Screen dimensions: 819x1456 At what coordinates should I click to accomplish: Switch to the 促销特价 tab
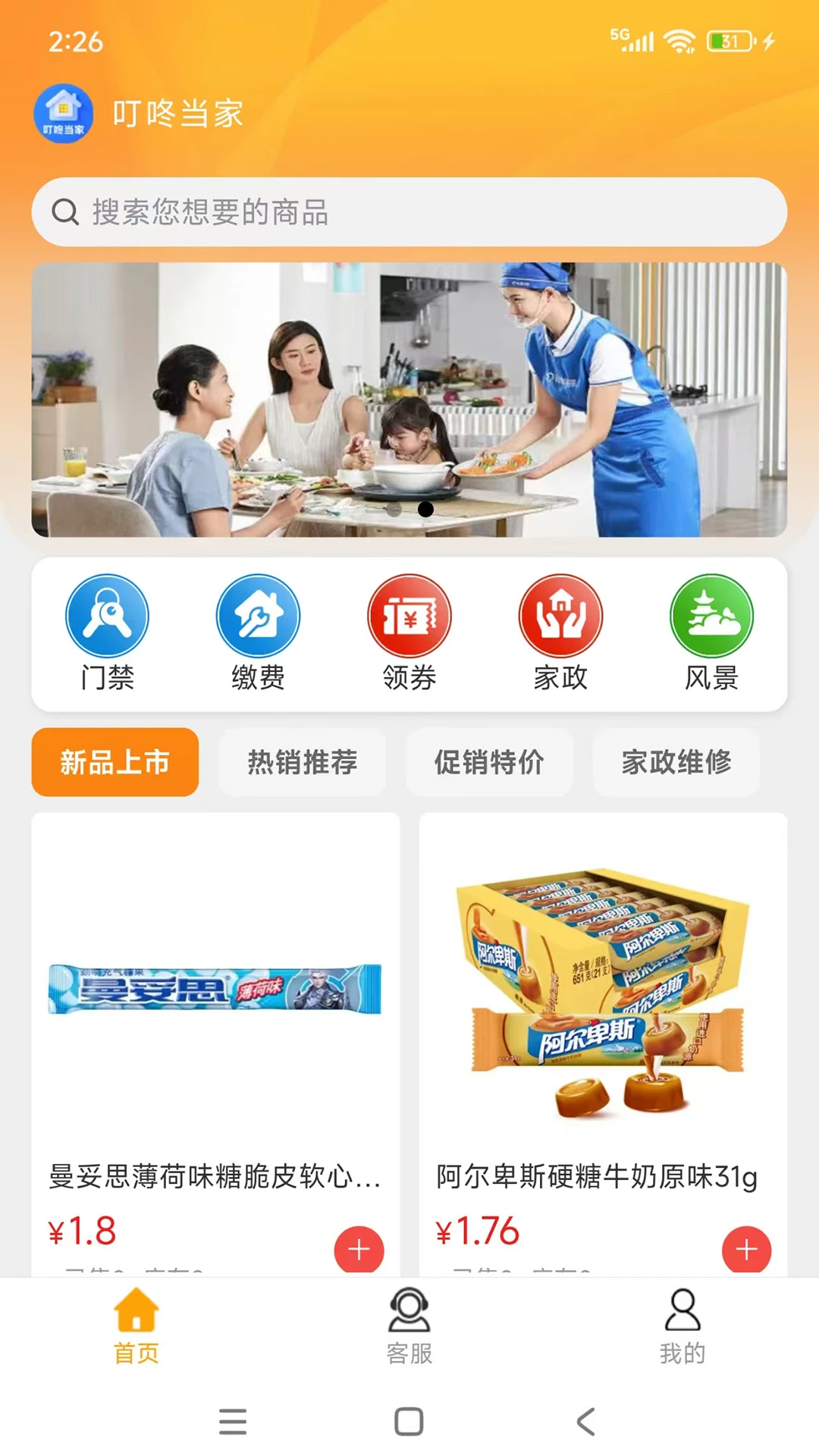pyautogui.click(x=489, y=762)
